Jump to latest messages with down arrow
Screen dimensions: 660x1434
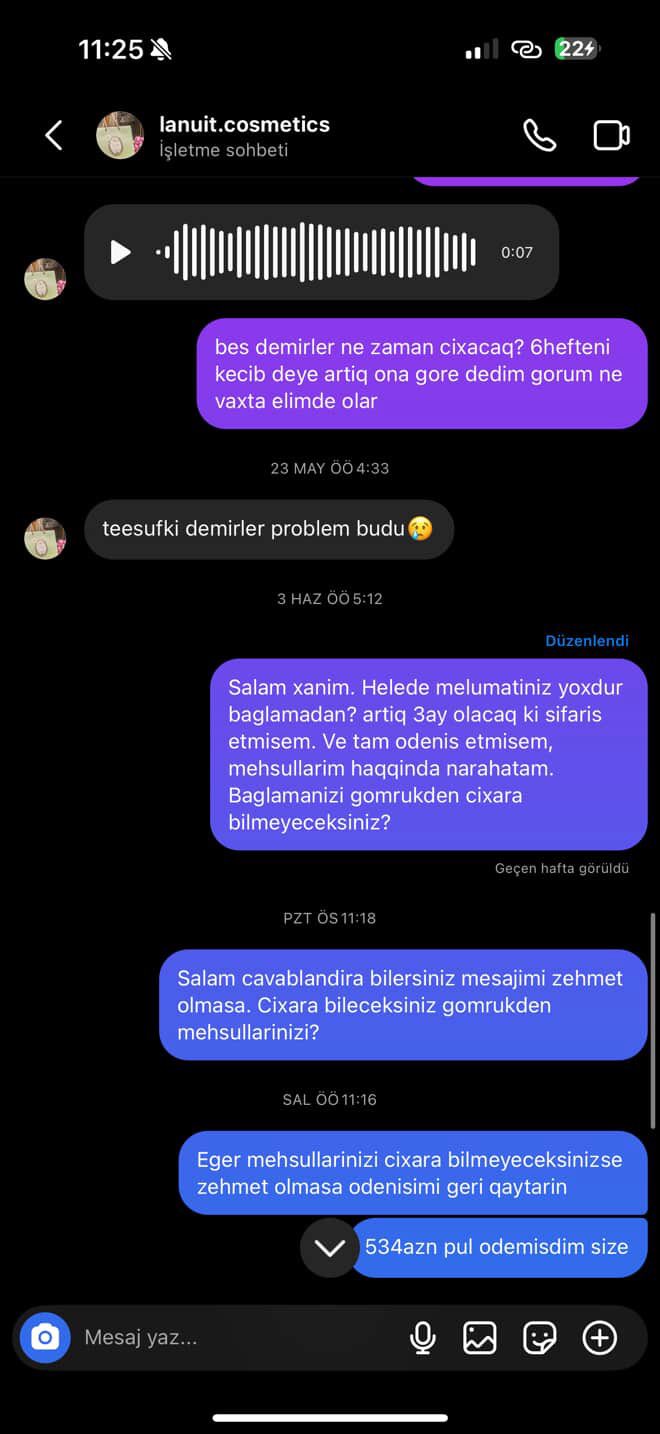[x=329, y=1247]
